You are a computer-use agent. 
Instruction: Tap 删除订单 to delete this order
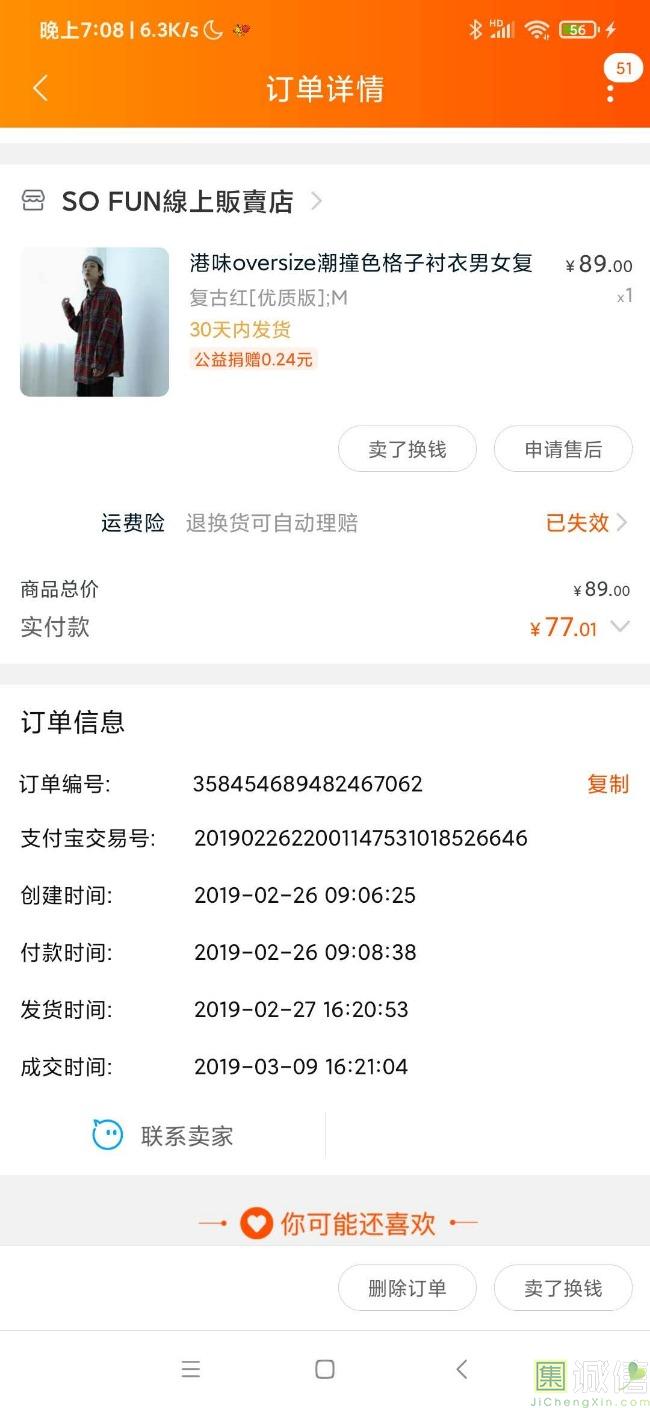407,1288
